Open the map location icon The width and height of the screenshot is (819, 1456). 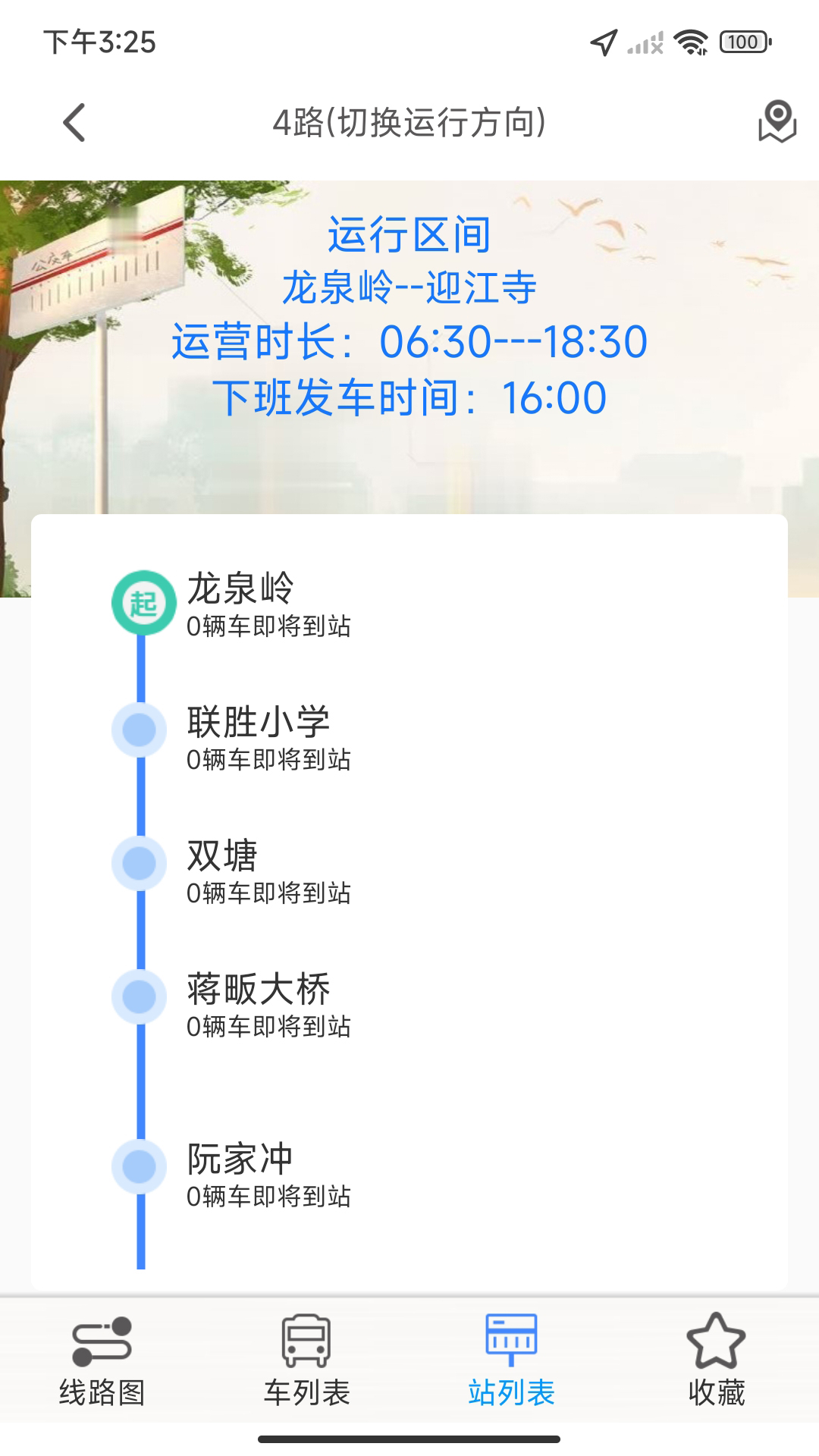pyautogui.click(x=777, y=121)
